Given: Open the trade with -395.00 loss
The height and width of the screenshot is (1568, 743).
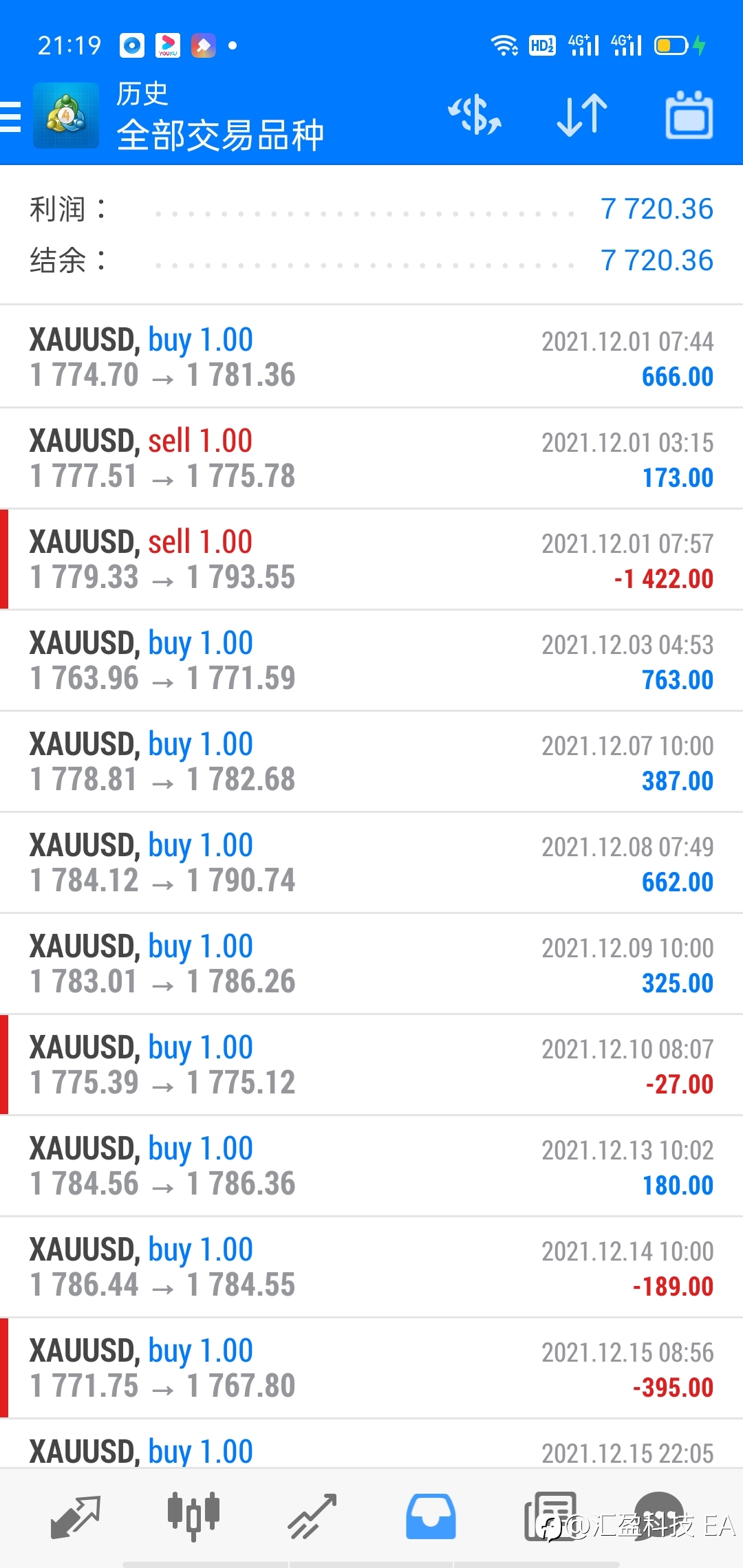Looking at the screenshot, I should point(371,1368).
